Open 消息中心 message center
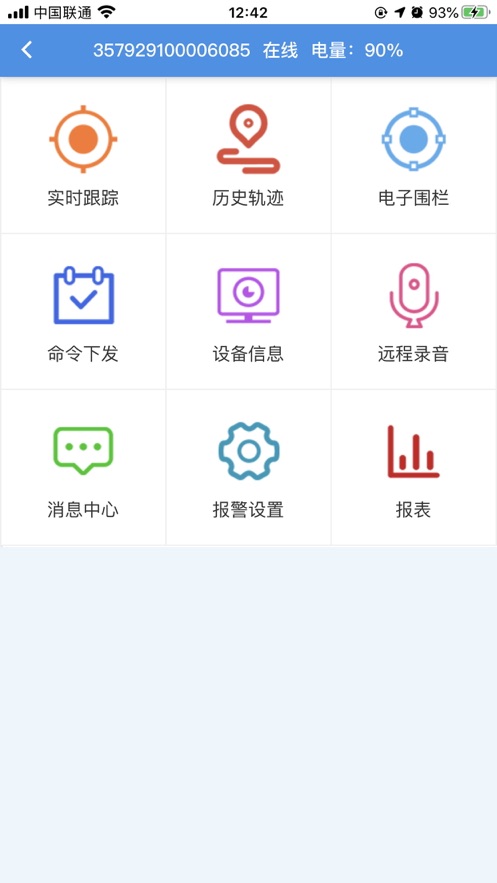 (x=83, y=467)
